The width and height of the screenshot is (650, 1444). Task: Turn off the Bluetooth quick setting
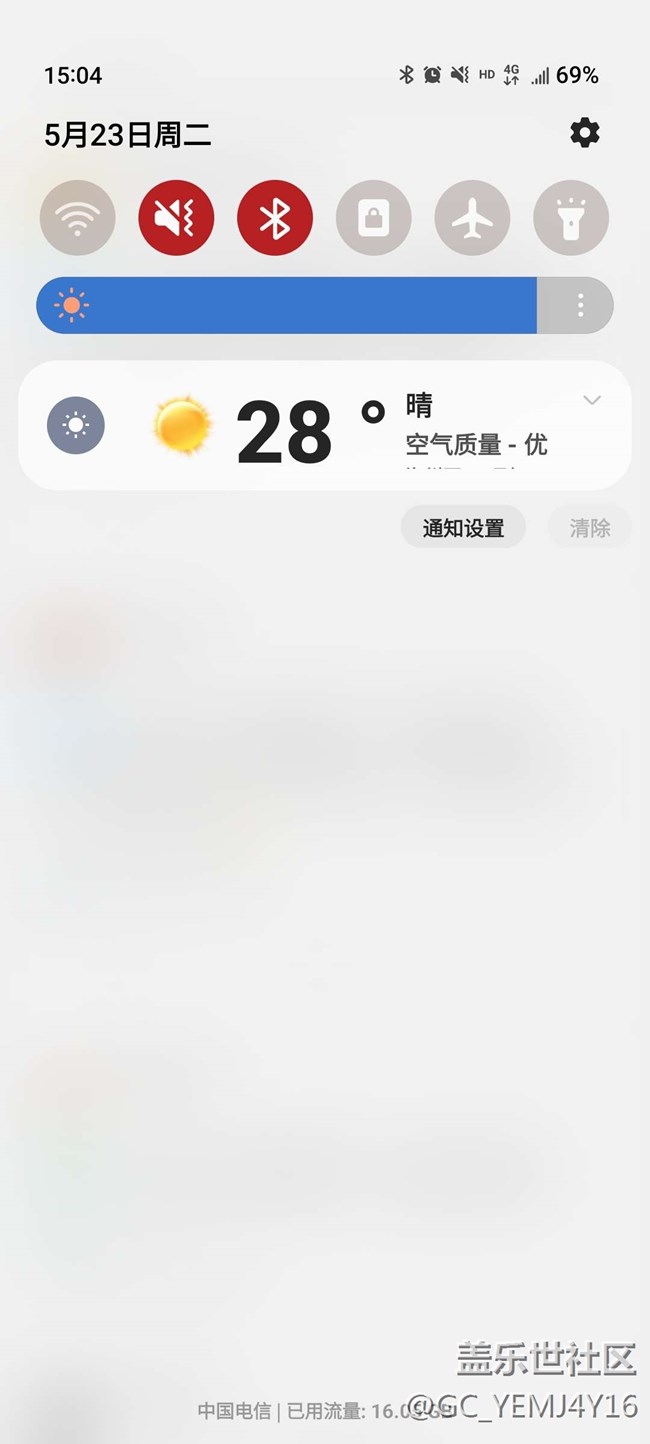click(x=275, y=218)
